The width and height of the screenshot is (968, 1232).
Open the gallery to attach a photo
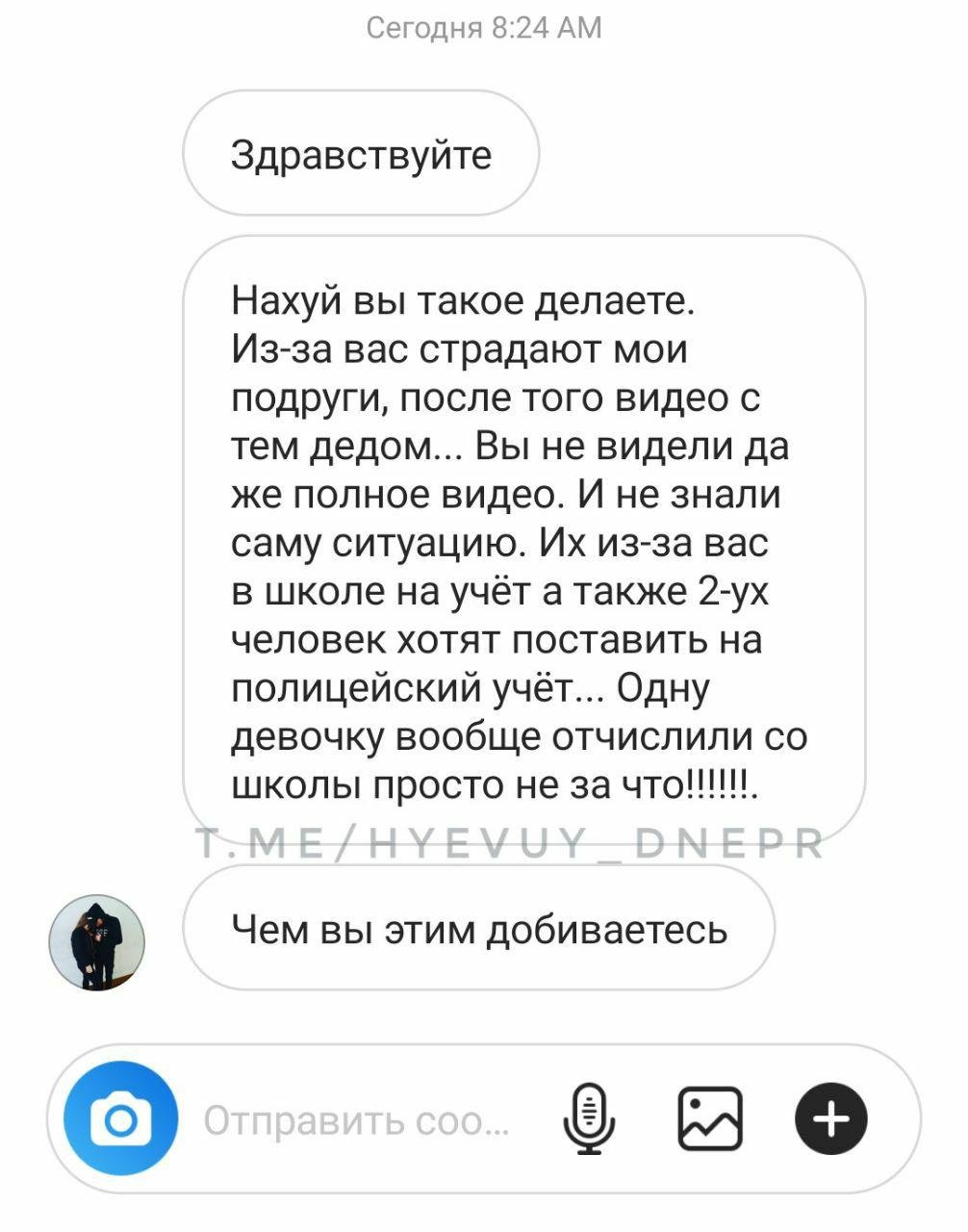710,1119
